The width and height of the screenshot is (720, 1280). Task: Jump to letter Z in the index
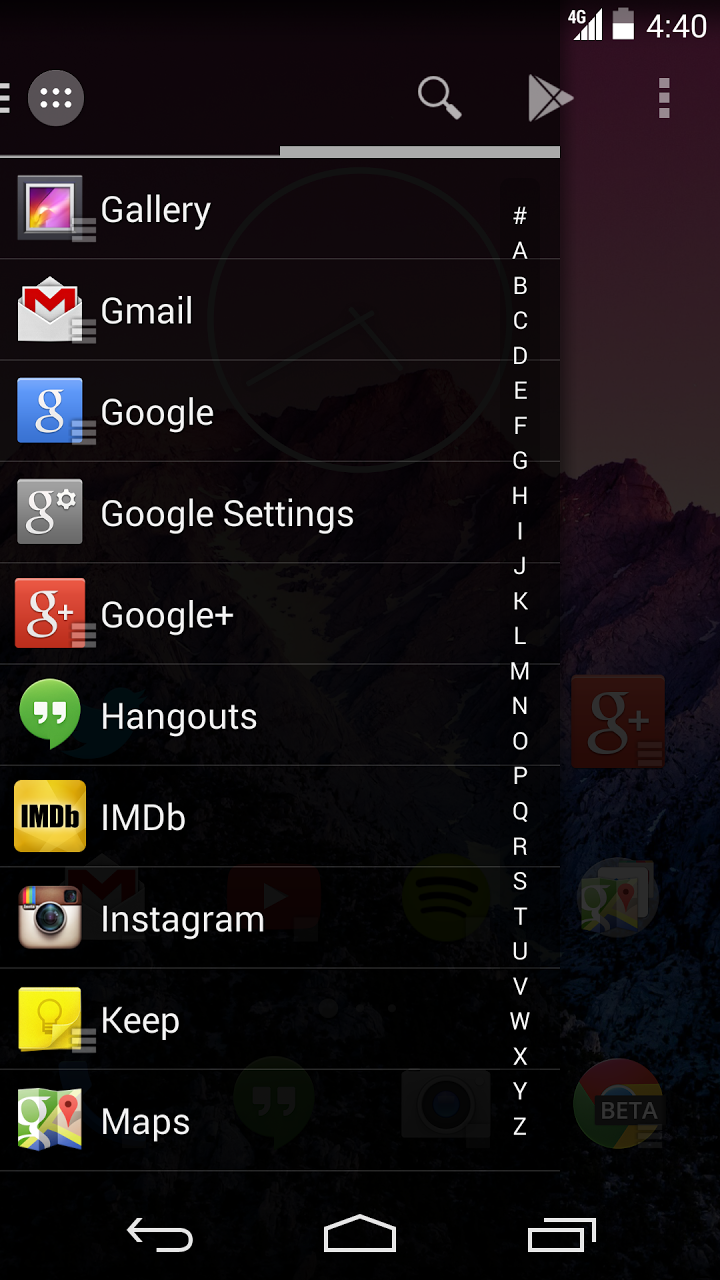click(520, 1126)
